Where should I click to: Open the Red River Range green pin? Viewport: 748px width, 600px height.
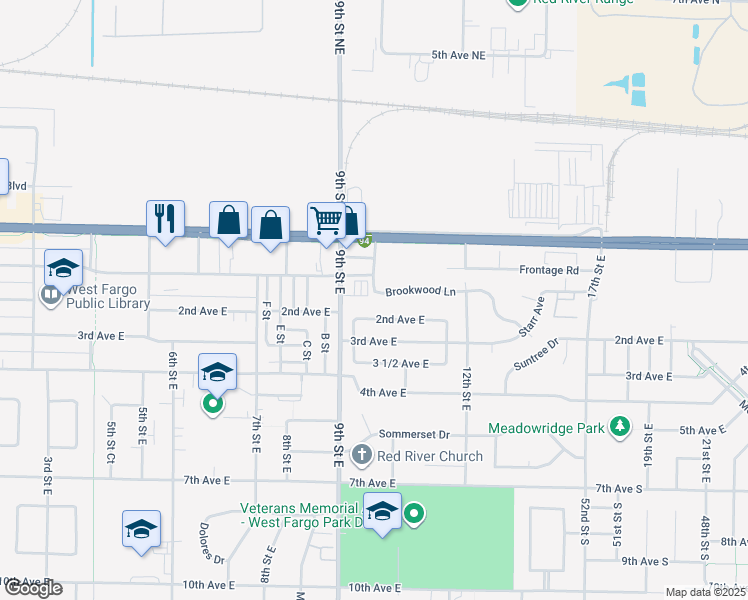(x=518, y=4)
